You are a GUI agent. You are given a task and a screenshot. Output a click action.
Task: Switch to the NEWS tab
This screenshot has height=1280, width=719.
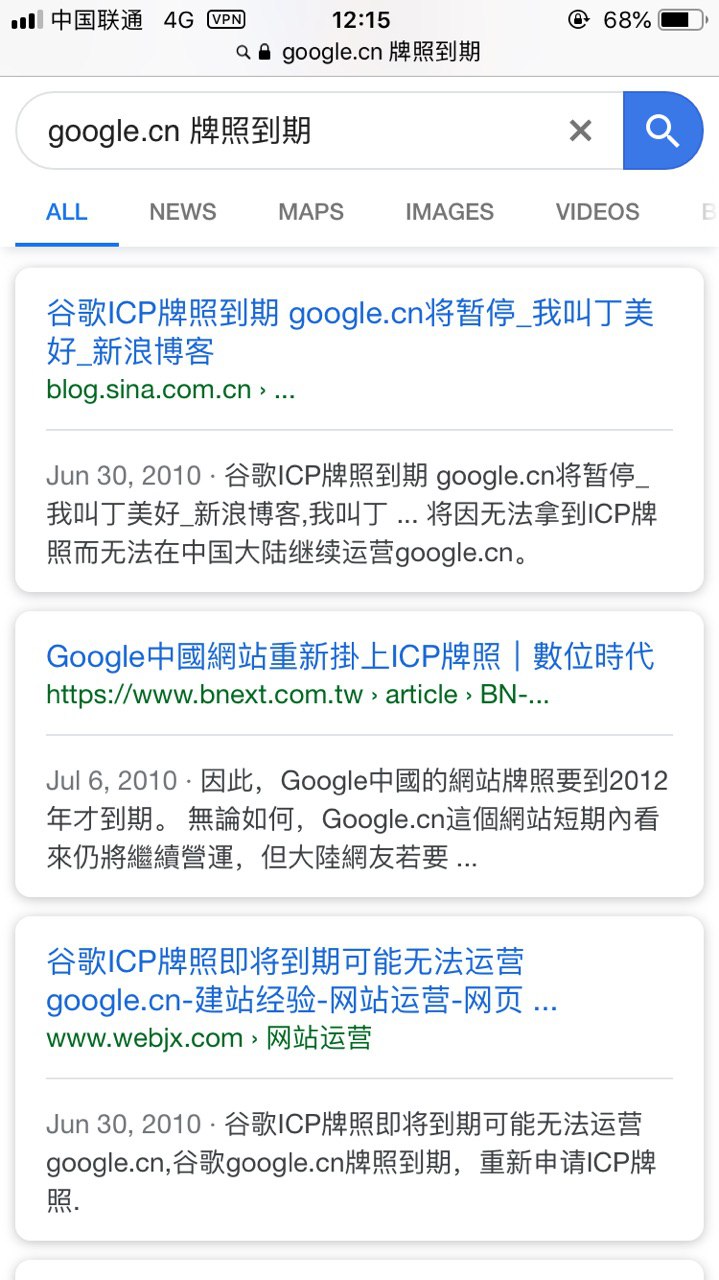click(x=182, y=212)
